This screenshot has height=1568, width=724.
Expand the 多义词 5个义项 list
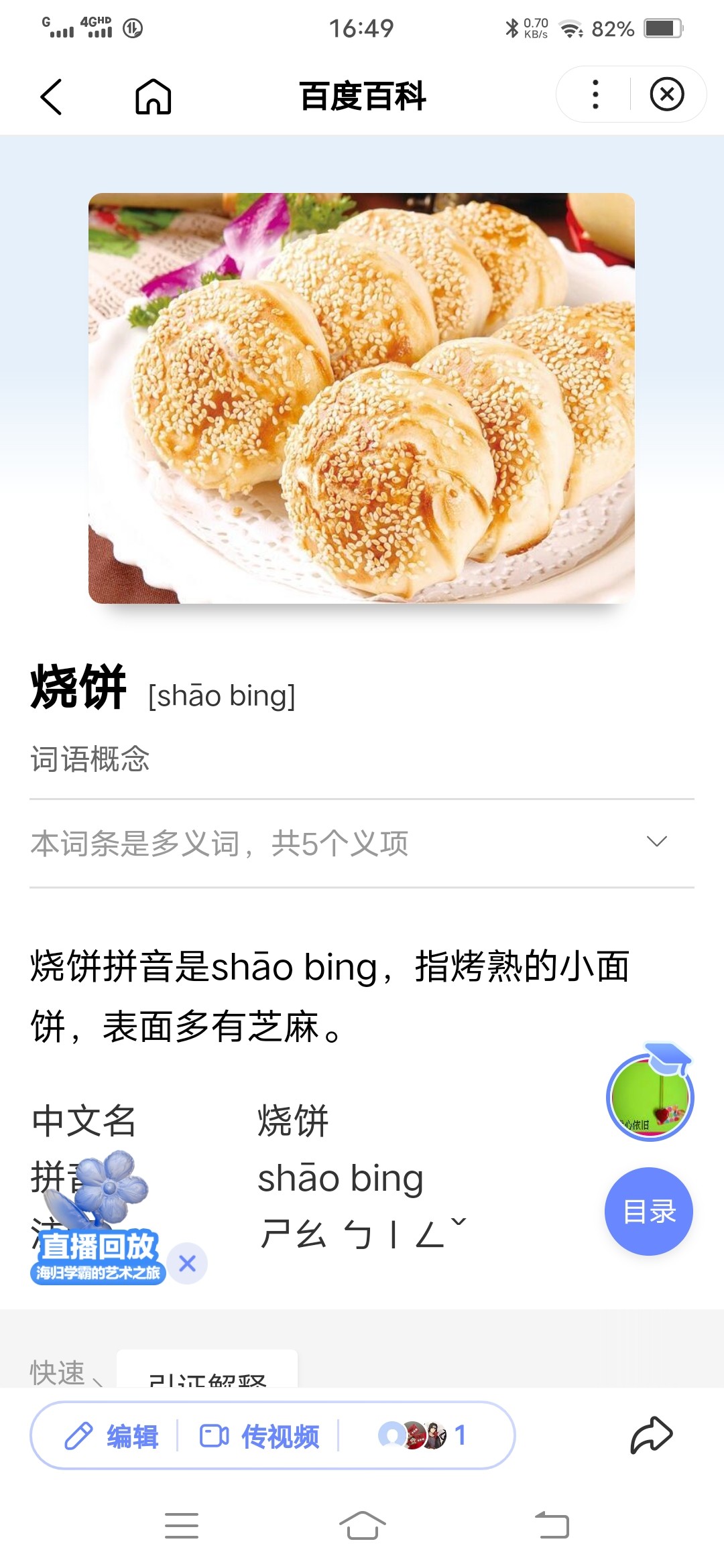[656, 842]
